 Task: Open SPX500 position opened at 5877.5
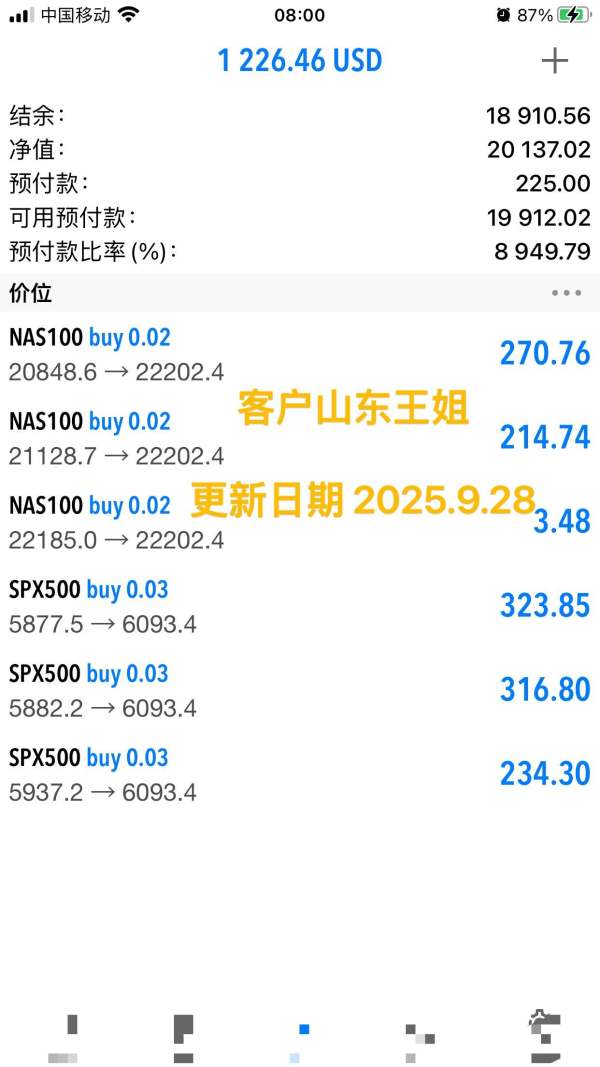[x=300, y=606]
